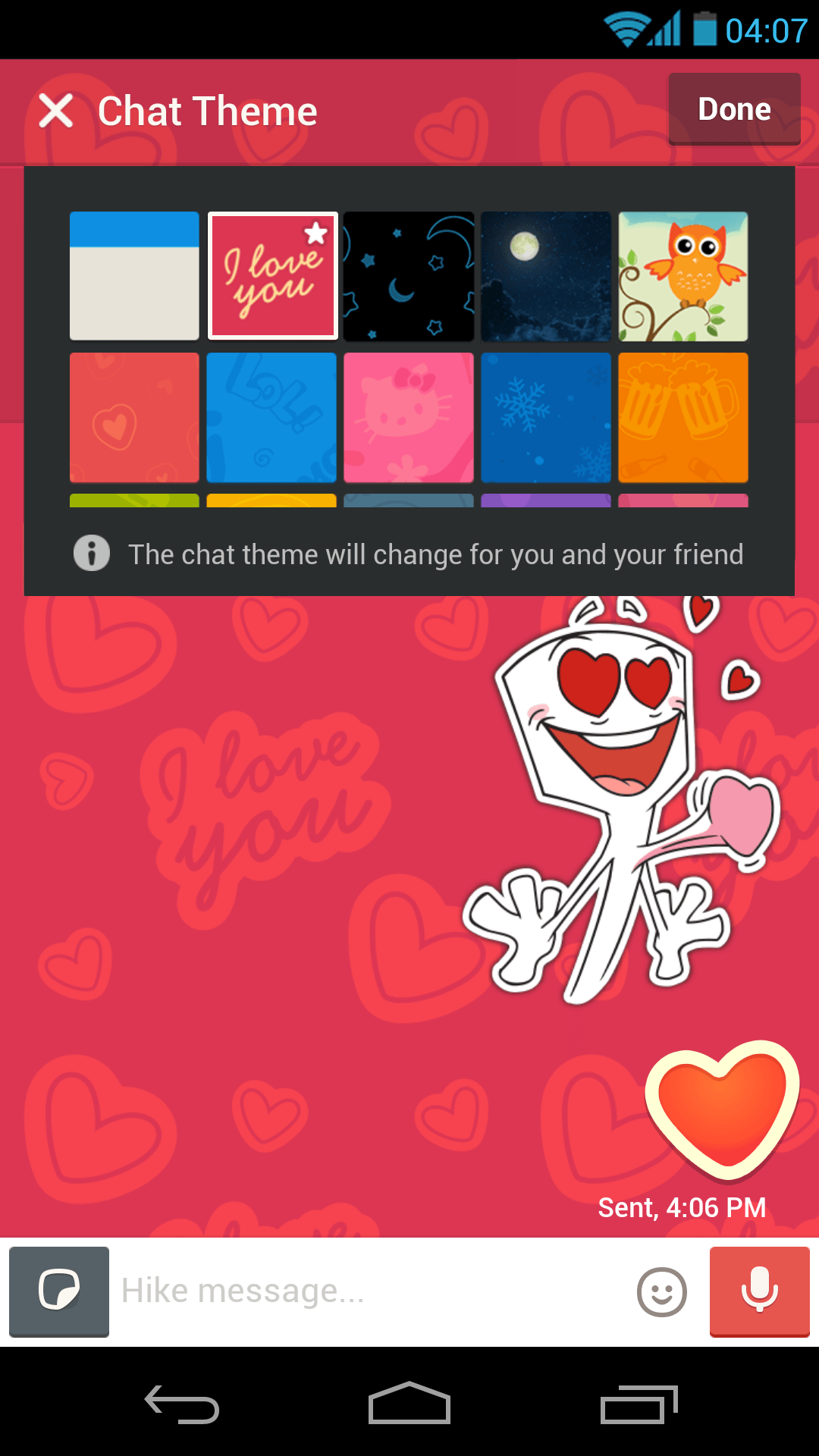Screen dimensions: 819x1456
Task: Focus the Hike message input field
Action: [x=372, y=1291]
